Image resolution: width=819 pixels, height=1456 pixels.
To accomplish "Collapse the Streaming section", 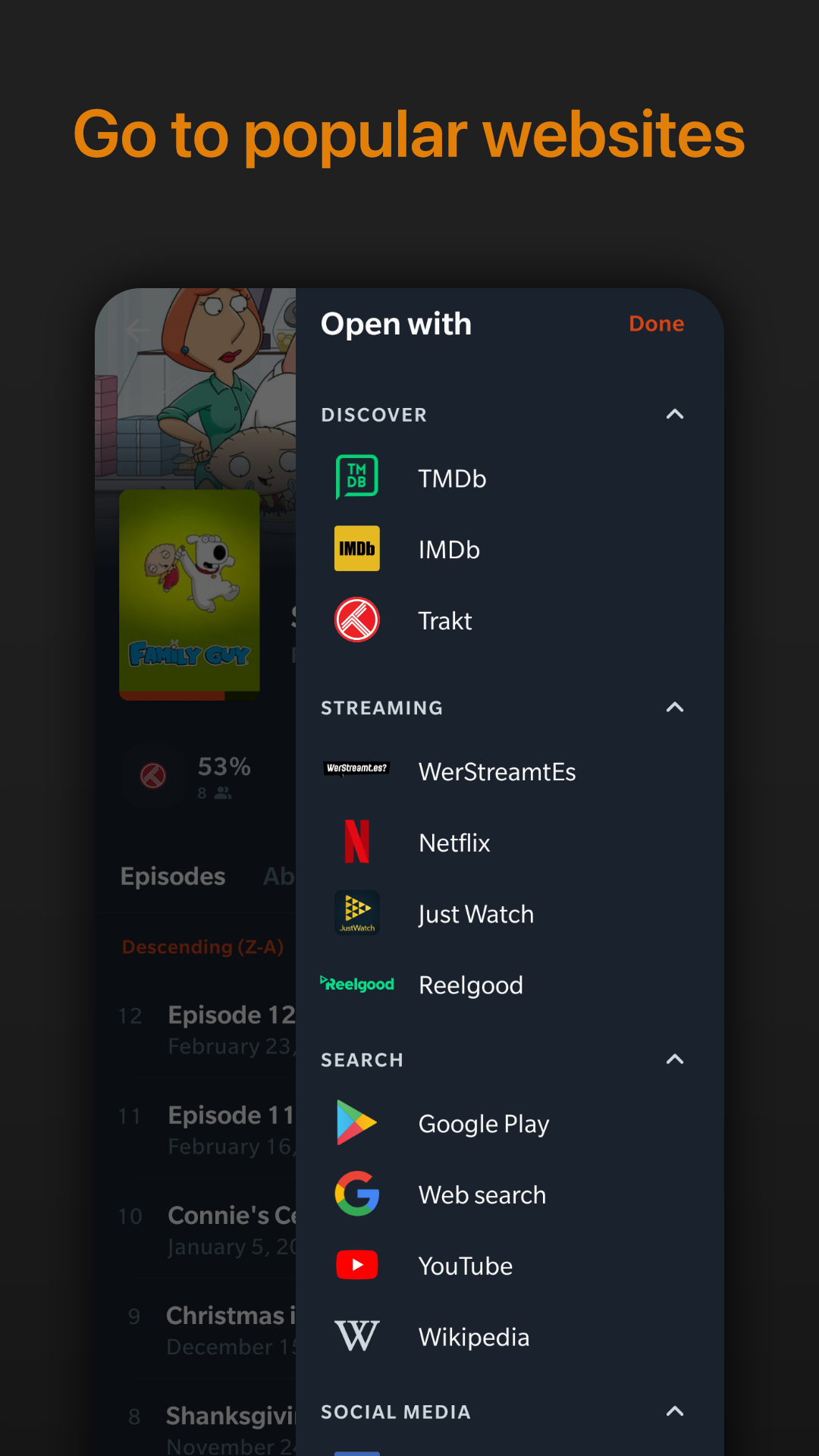I will pyautogui.click(x=674, y=707).
